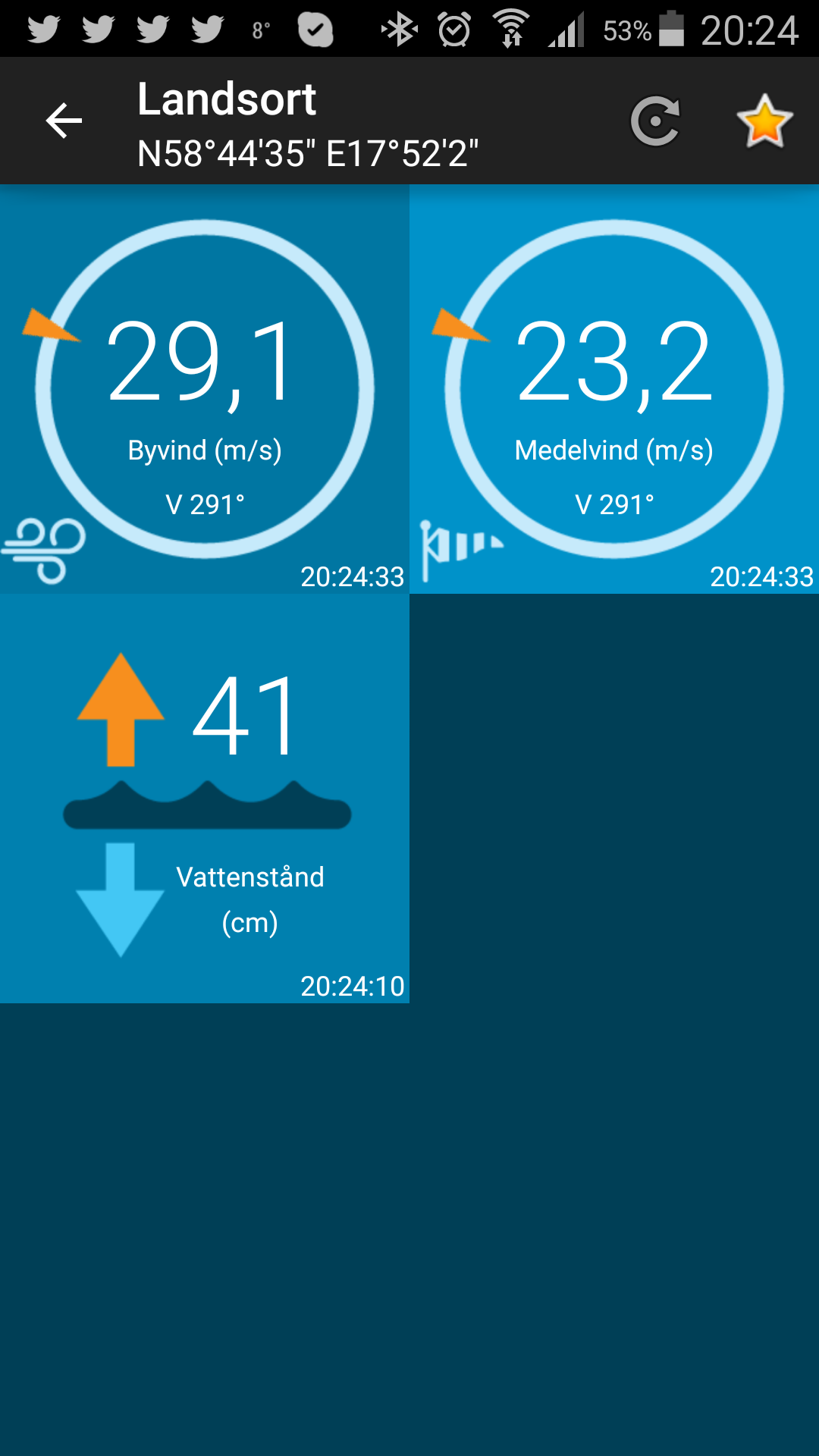Refresh the Landsort station data

click(x=656, y=121)
